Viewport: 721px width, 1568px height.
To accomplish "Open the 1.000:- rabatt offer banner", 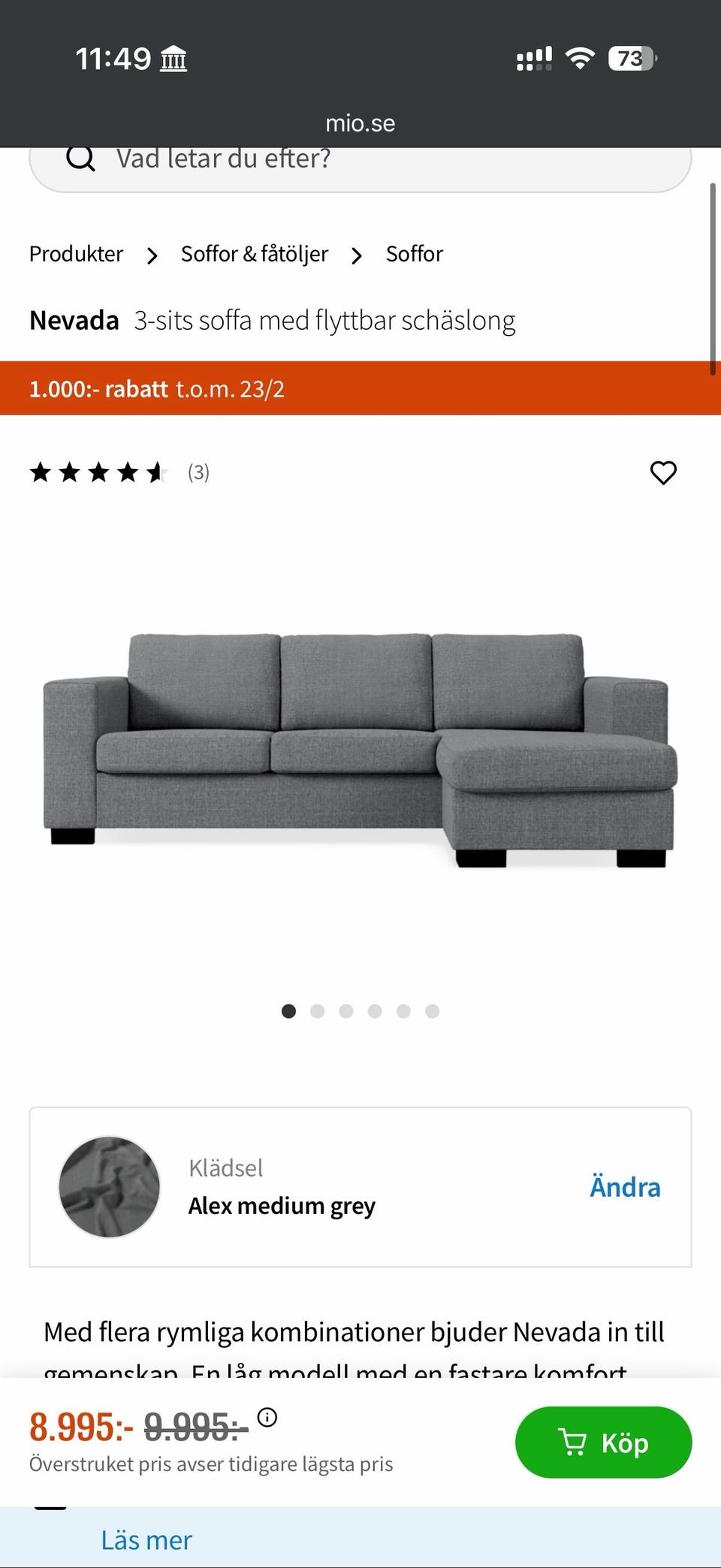I will click(x=359, y=388).
